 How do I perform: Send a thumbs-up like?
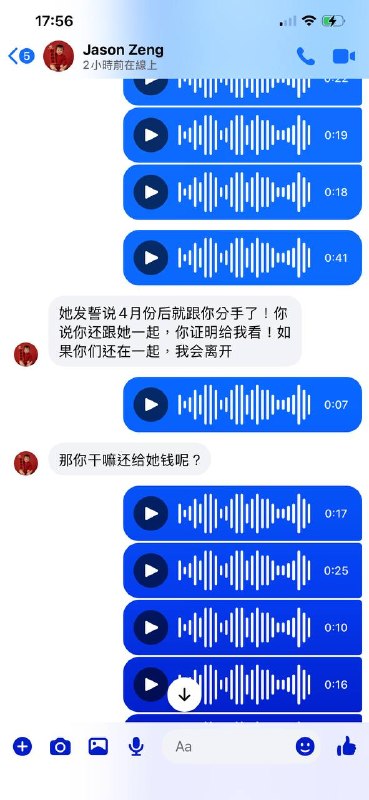[347, 746]
